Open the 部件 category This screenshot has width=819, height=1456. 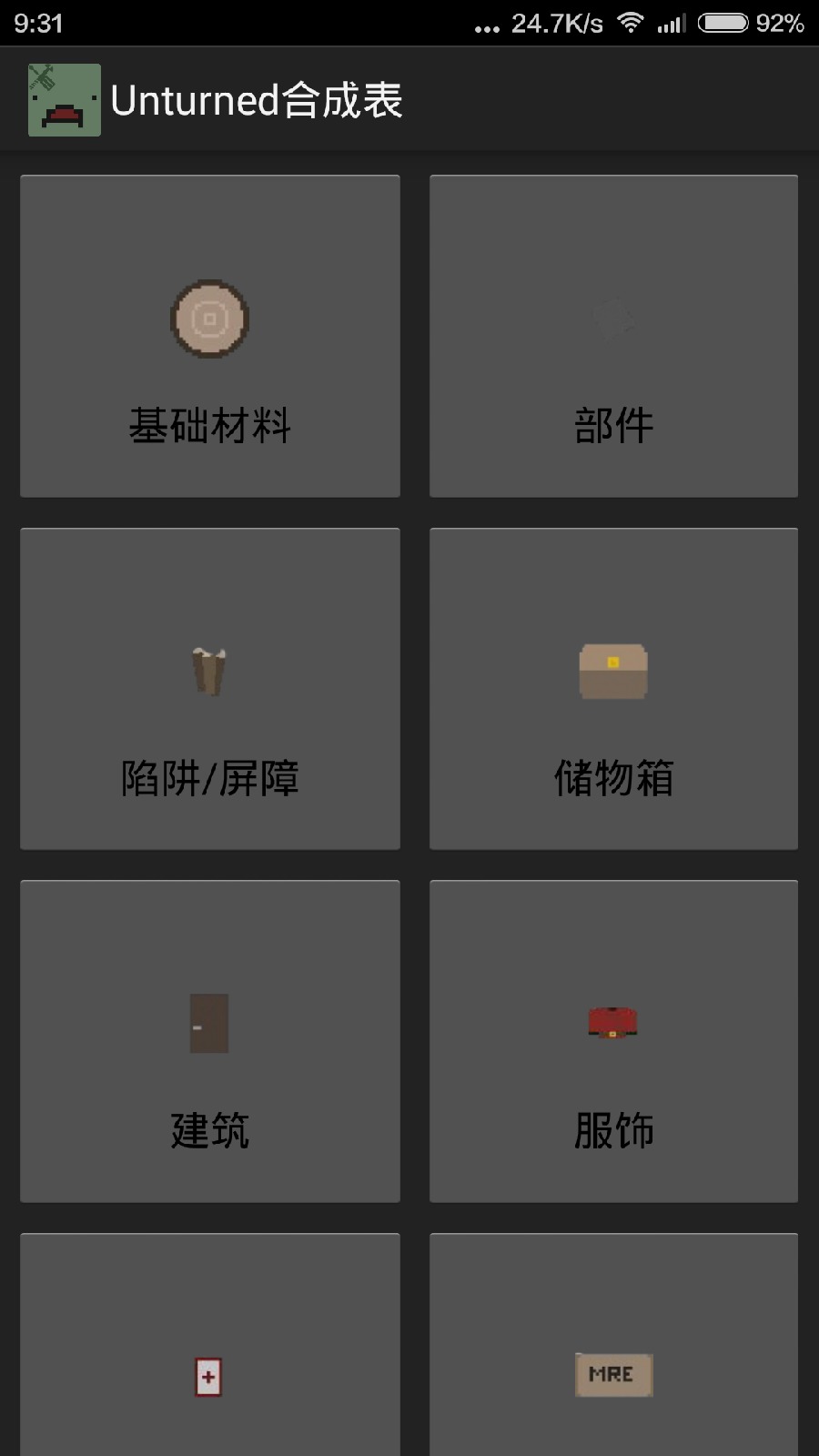coord(612,335)
